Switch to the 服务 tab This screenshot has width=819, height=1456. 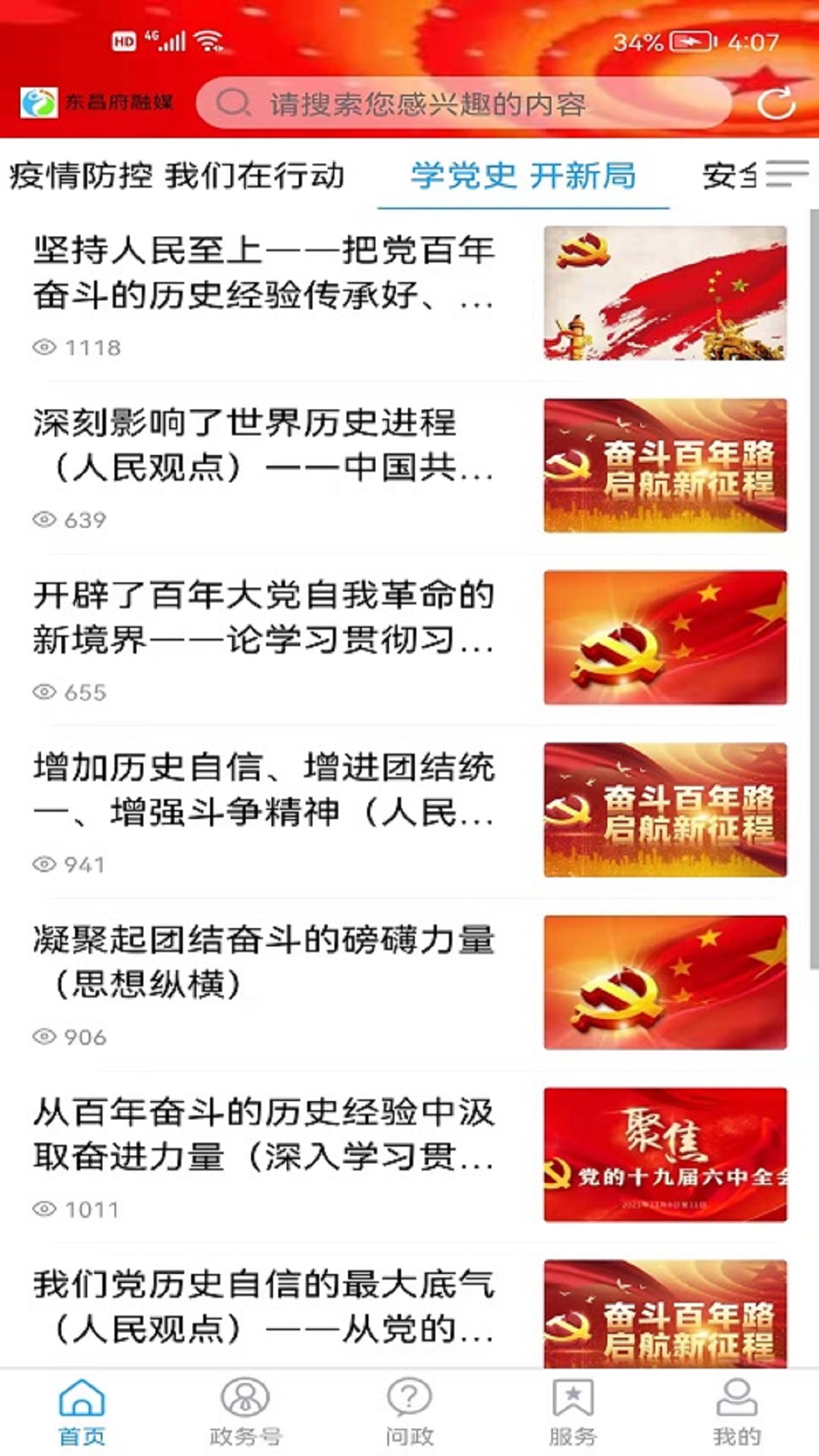573,1412
